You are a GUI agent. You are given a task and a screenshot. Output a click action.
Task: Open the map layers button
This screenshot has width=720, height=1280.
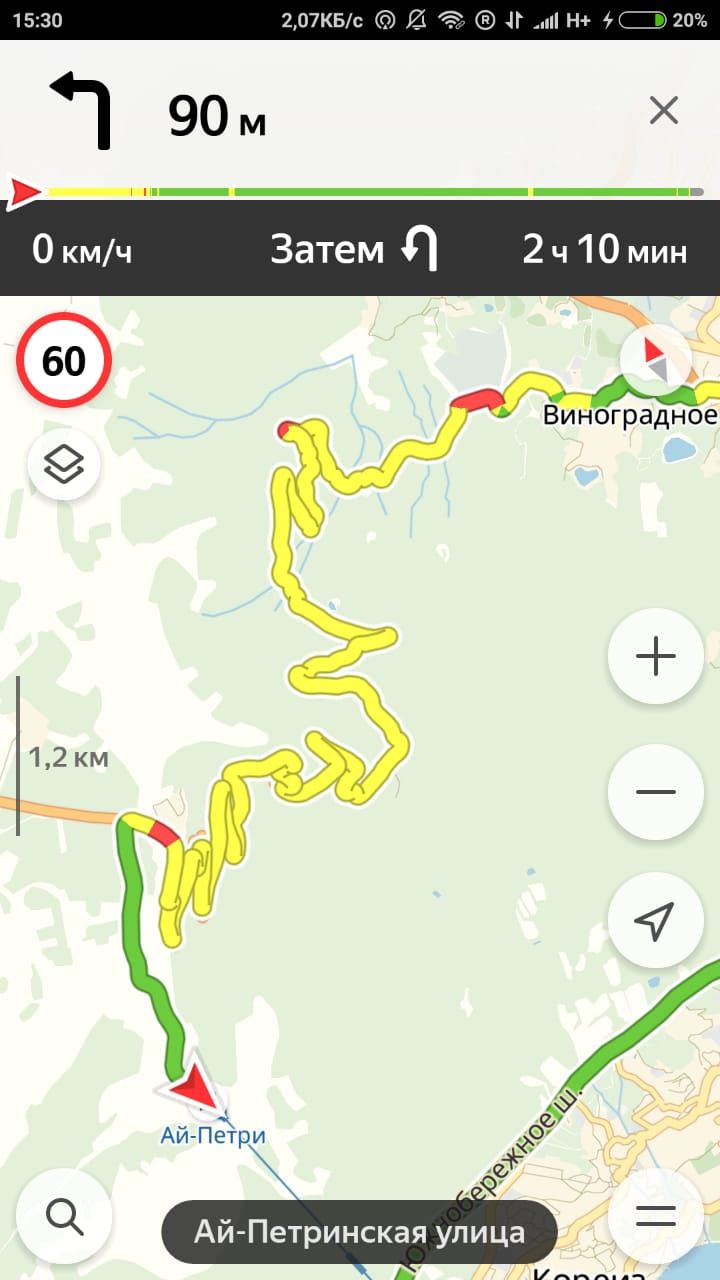point(64,463)
